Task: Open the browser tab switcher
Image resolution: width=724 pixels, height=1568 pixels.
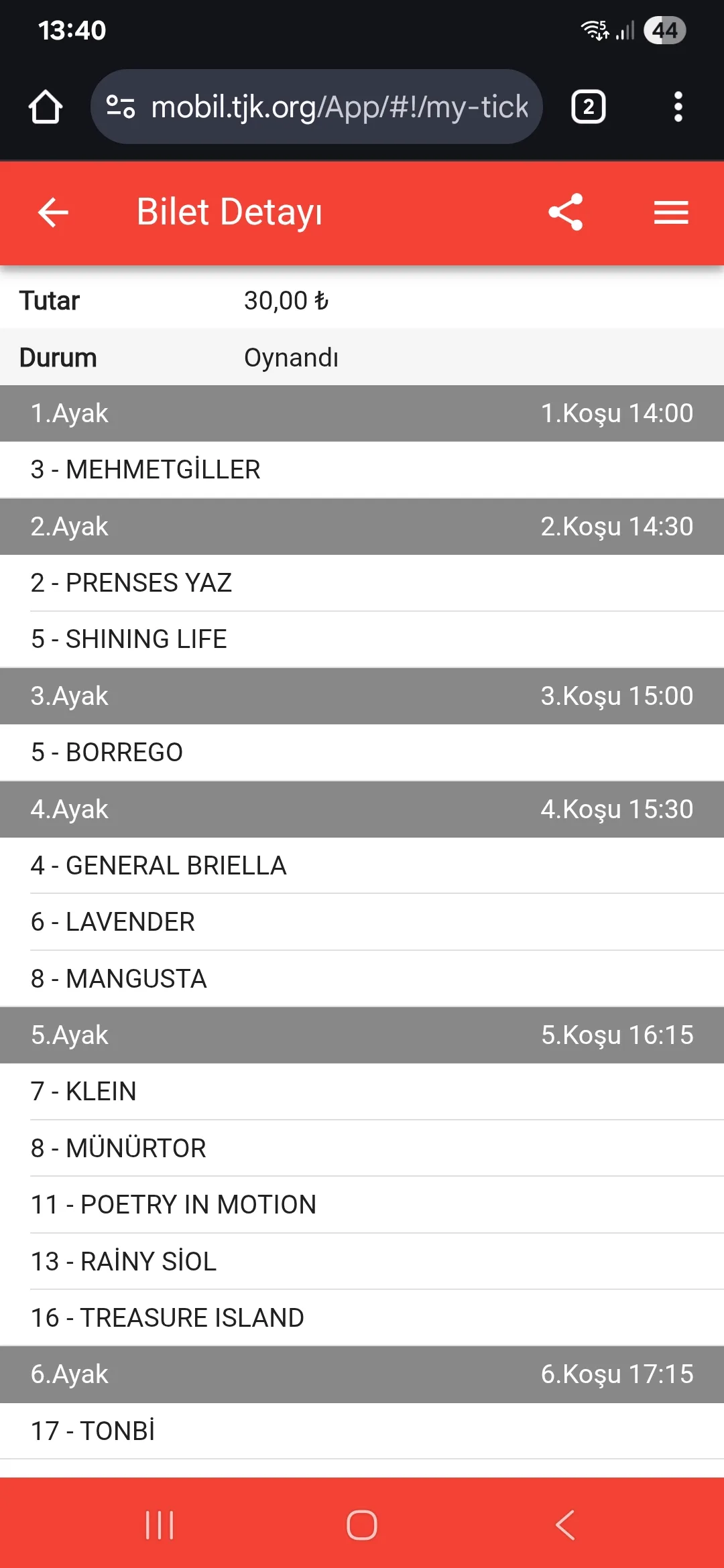Action: [588, 107]
